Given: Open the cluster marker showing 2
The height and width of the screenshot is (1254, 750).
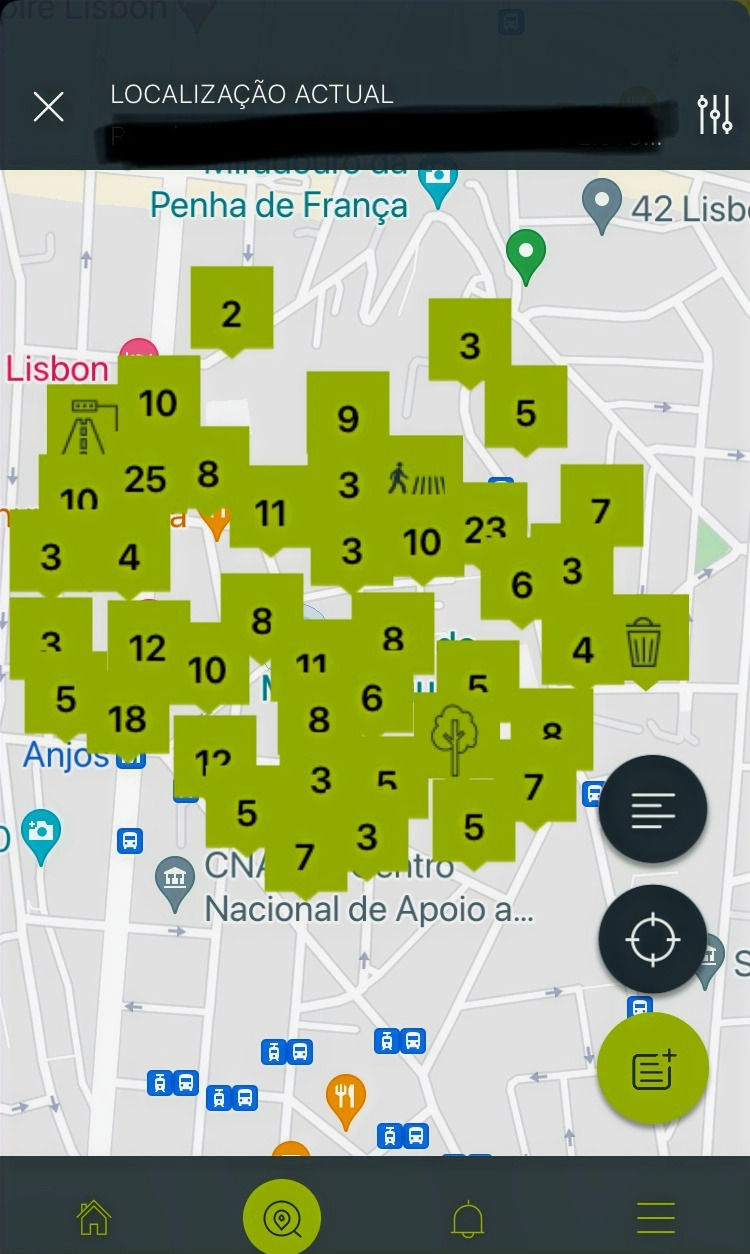Looking at the screenshot, I should (232, 313).
